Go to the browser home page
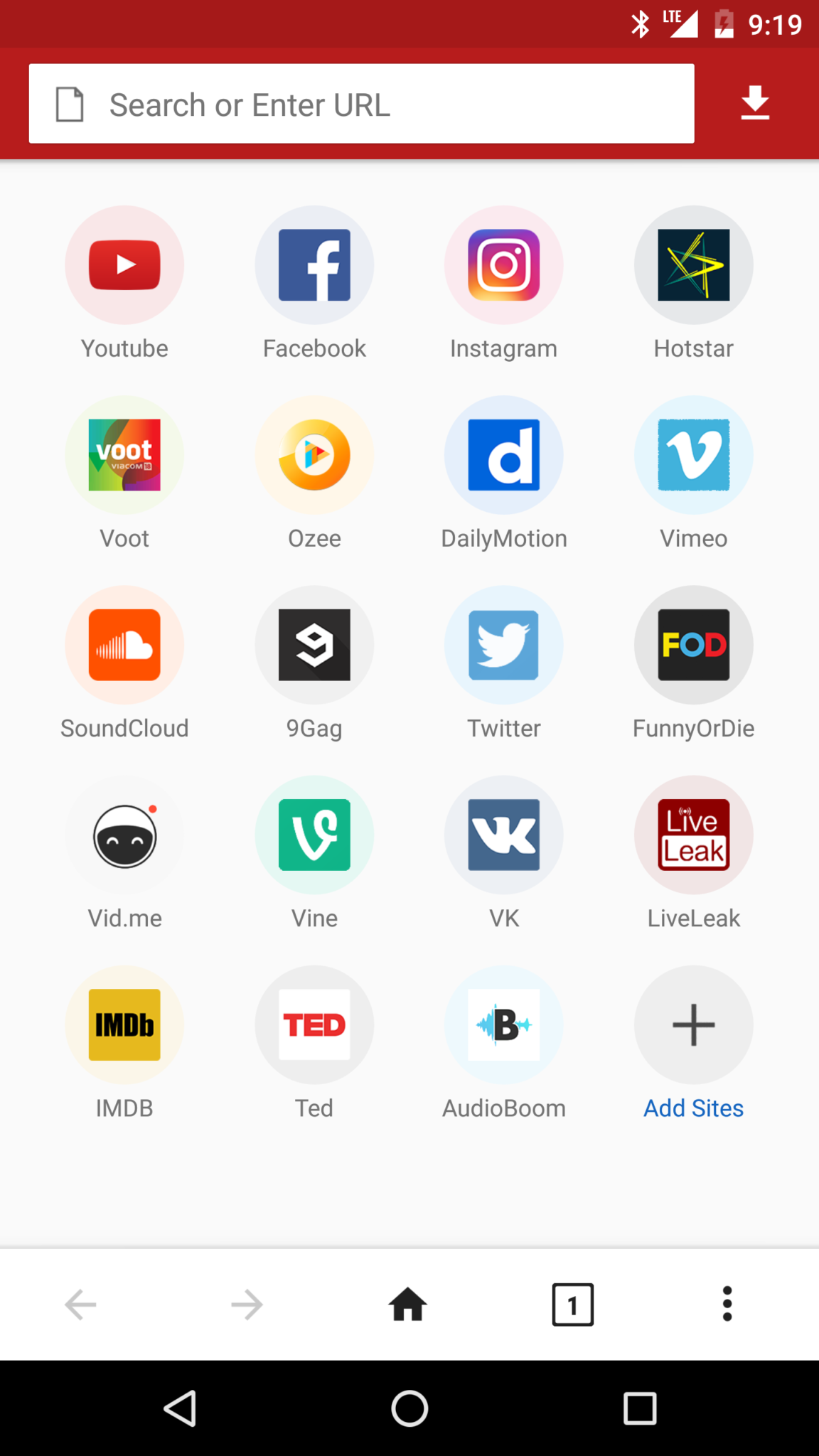 409,1303
